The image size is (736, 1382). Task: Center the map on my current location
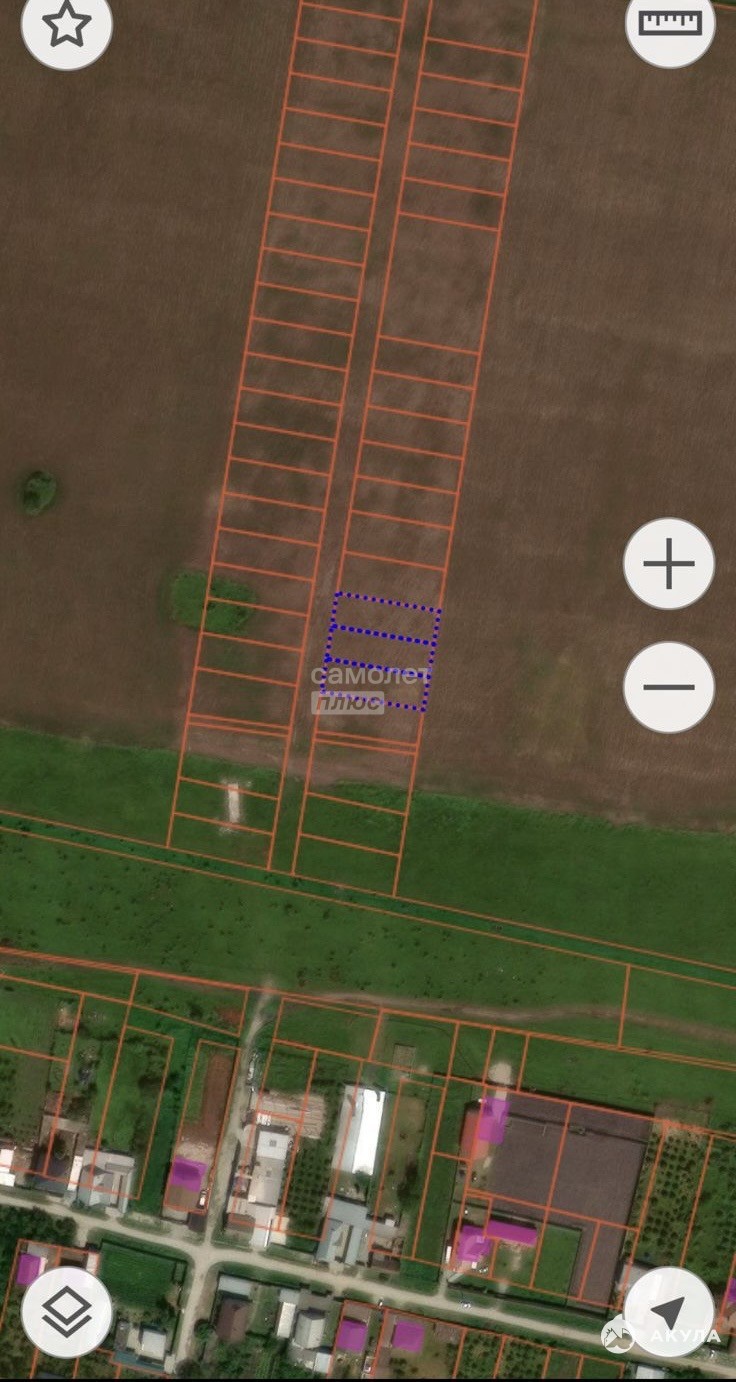click(669, 1312)
